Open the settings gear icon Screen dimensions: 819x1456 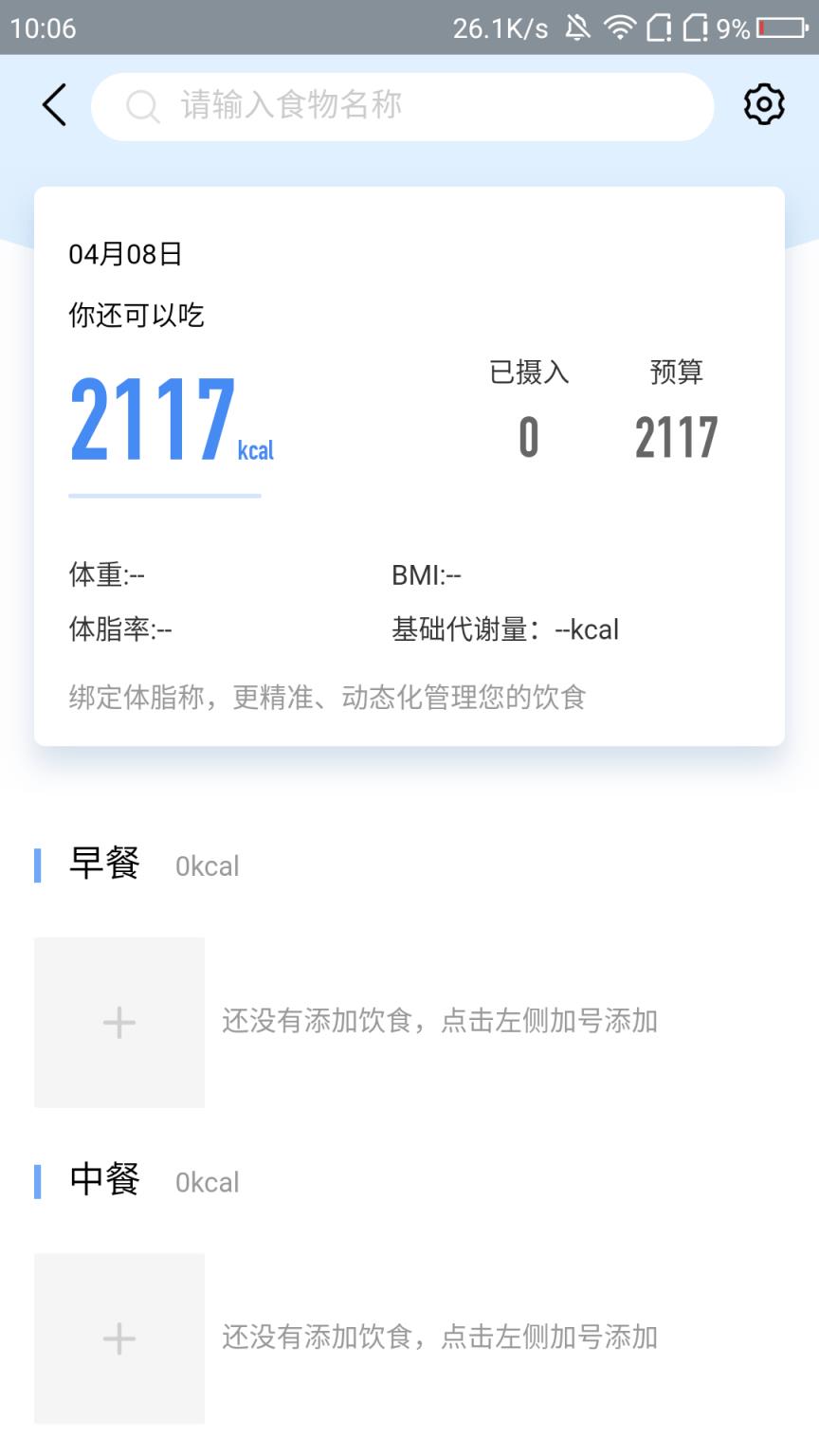pyautogui.click(x=764, y=106)
